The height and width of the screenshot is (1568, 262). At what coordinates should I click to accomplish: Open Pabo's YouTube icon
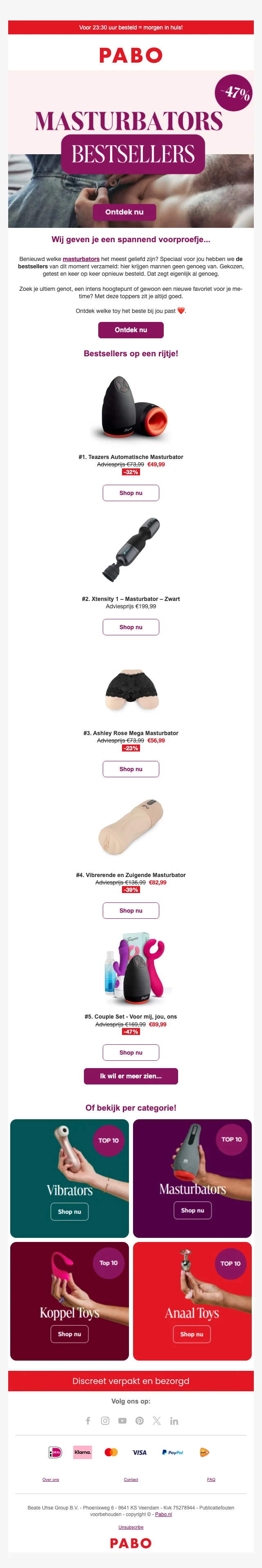pos(122,1421)
